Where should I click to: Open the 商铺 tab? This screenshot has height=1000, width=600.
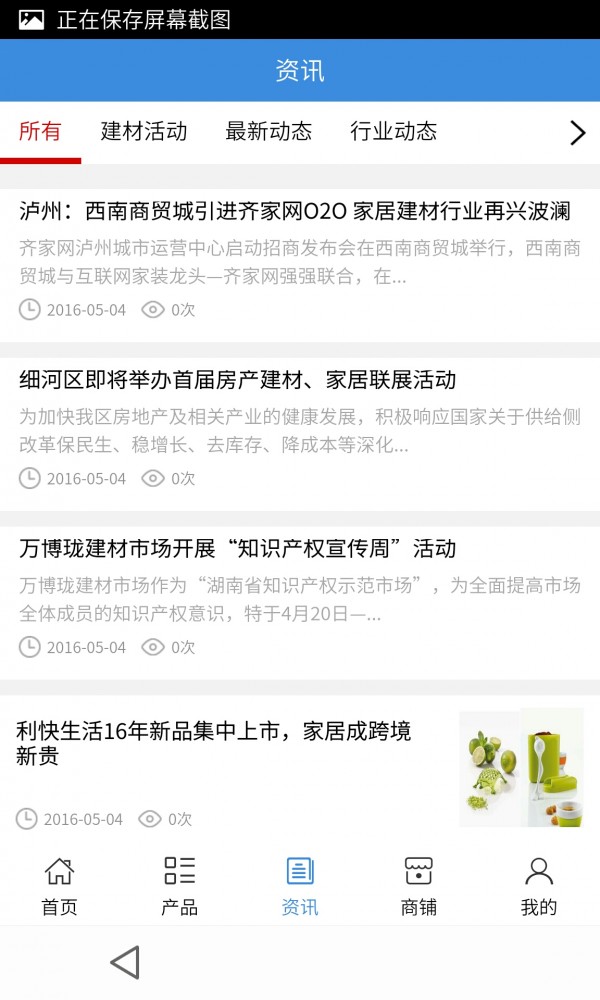click(419, 886)
